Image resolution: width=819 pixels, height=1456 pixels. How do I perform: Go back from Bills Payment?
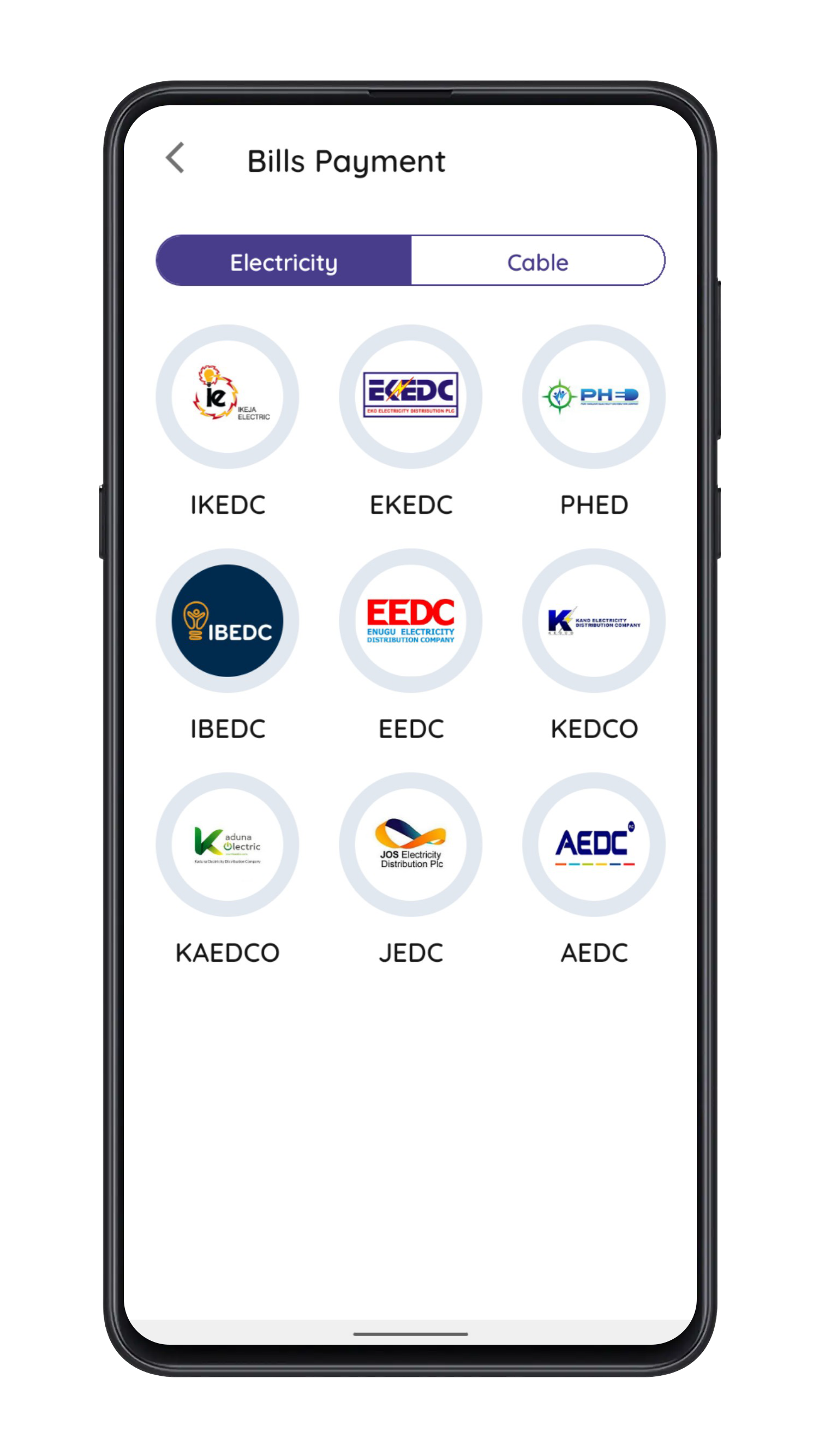[x=175, y=158]
